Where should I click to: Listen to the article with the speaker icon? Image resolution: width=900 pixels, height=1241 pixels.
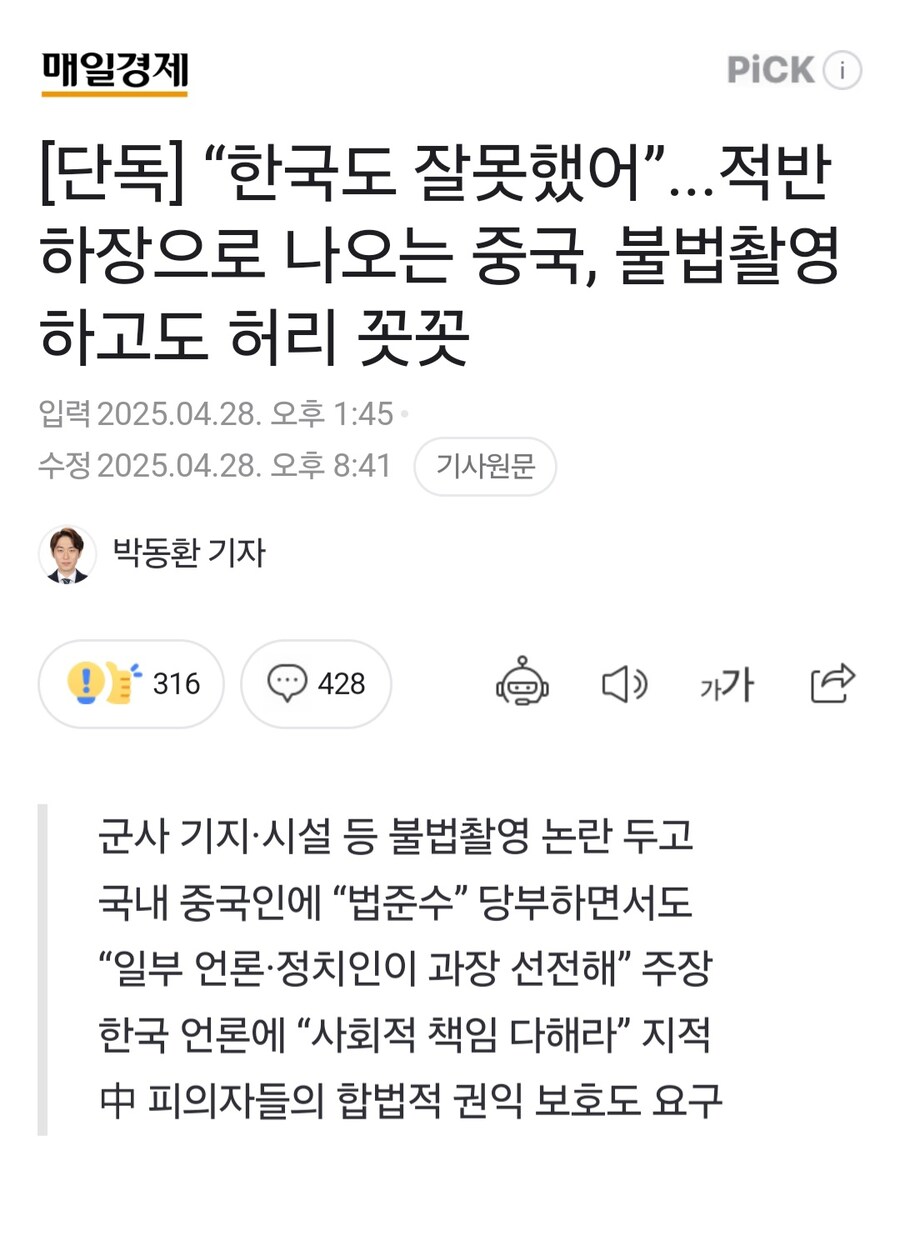pos(624,684)
